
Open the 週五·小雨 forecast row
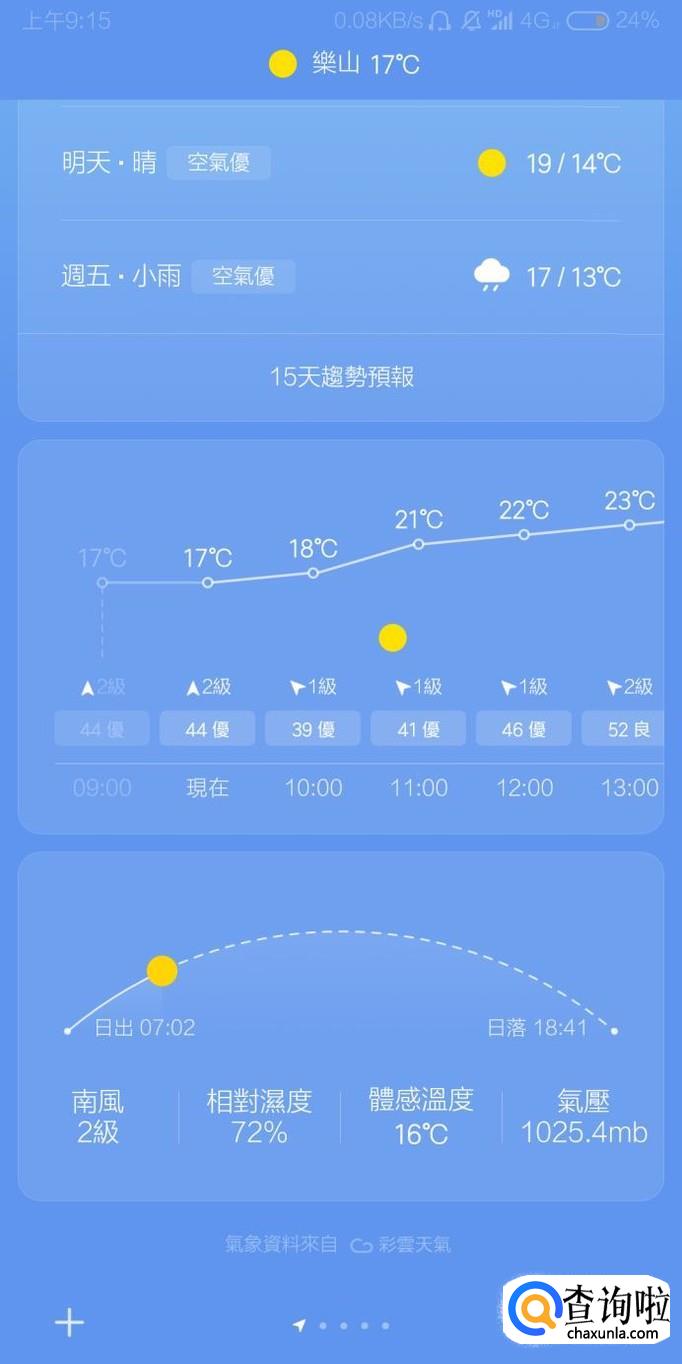pos(340,276)
